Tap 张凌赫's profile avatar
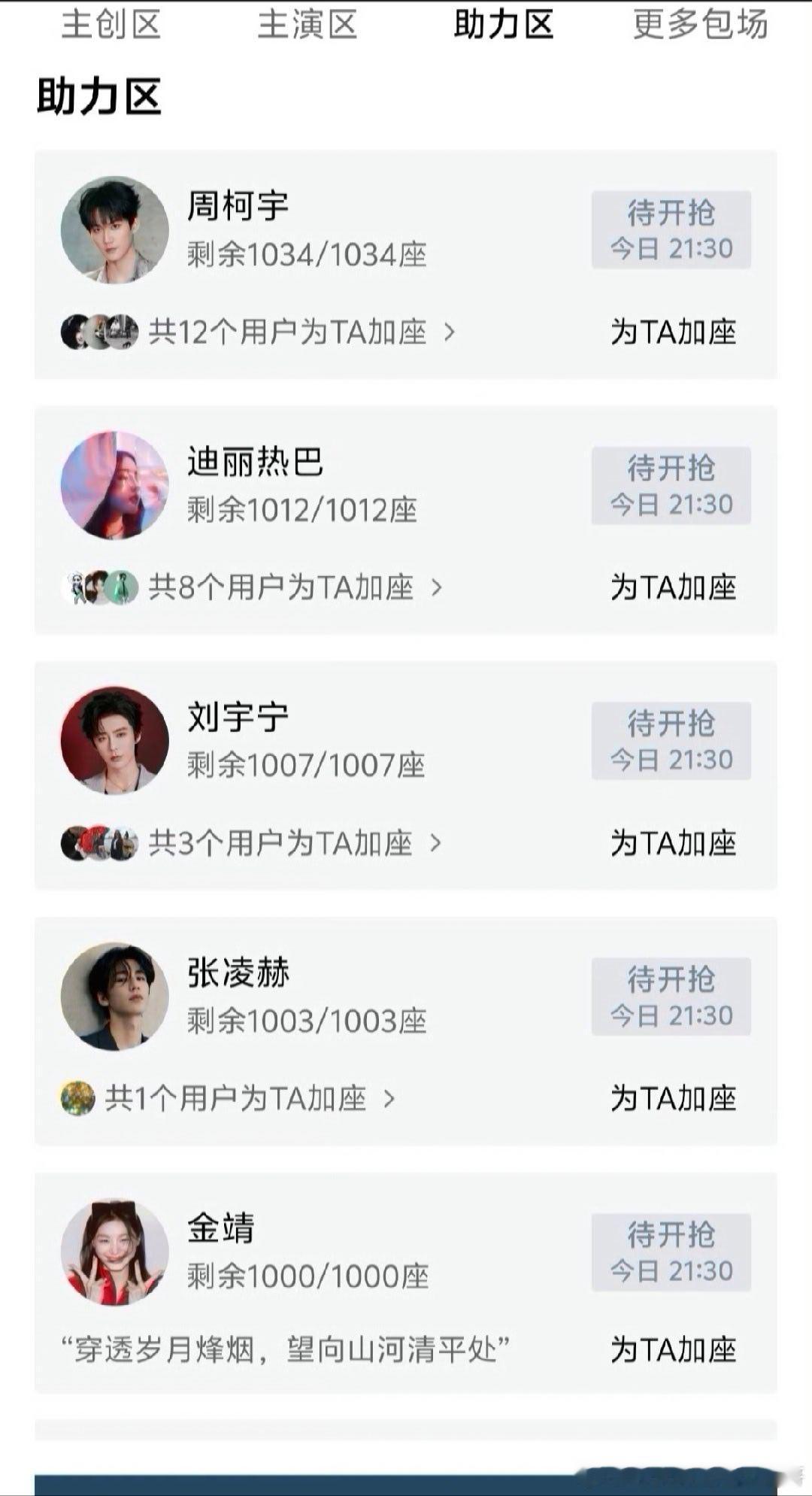 tap(114, 997)
